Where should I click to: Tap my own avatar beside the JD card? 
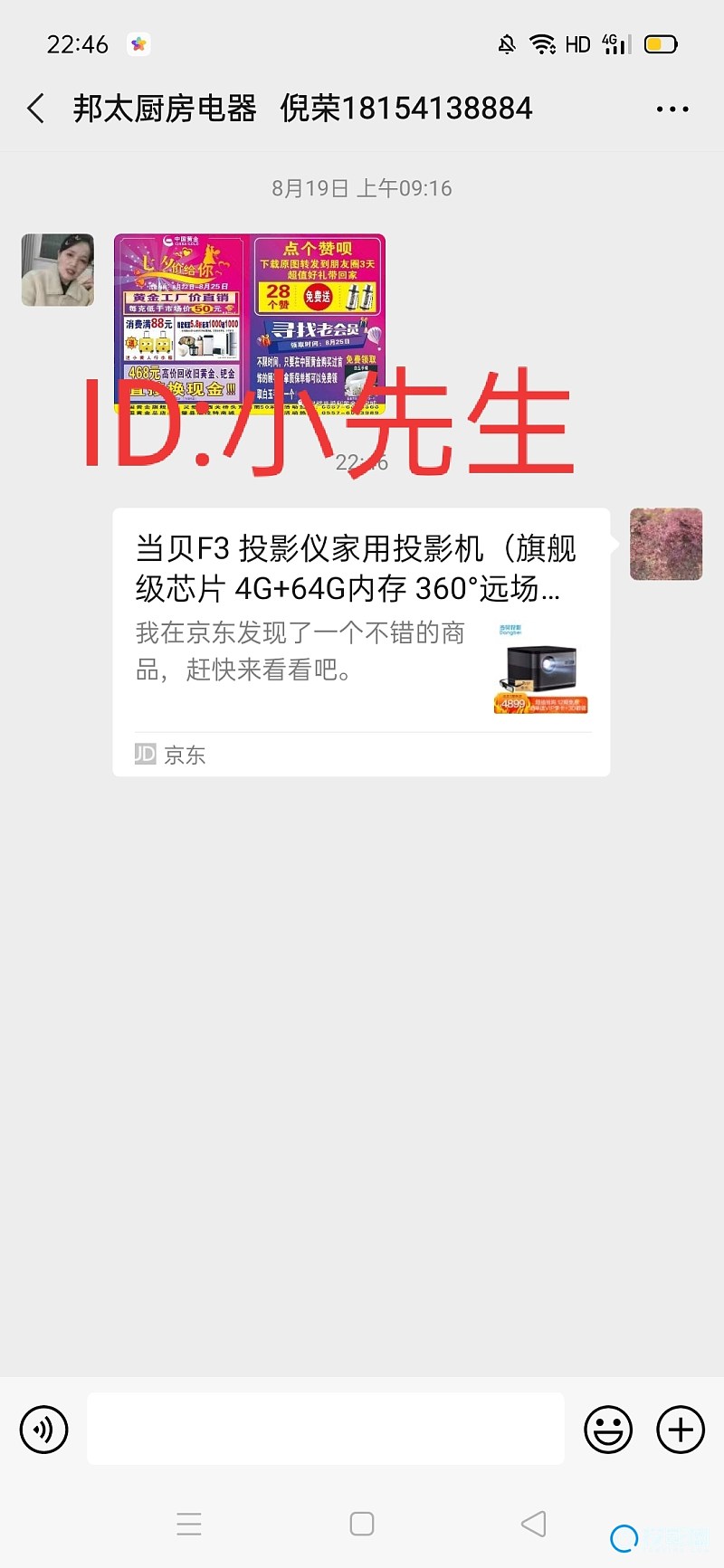tap(666, 544)
